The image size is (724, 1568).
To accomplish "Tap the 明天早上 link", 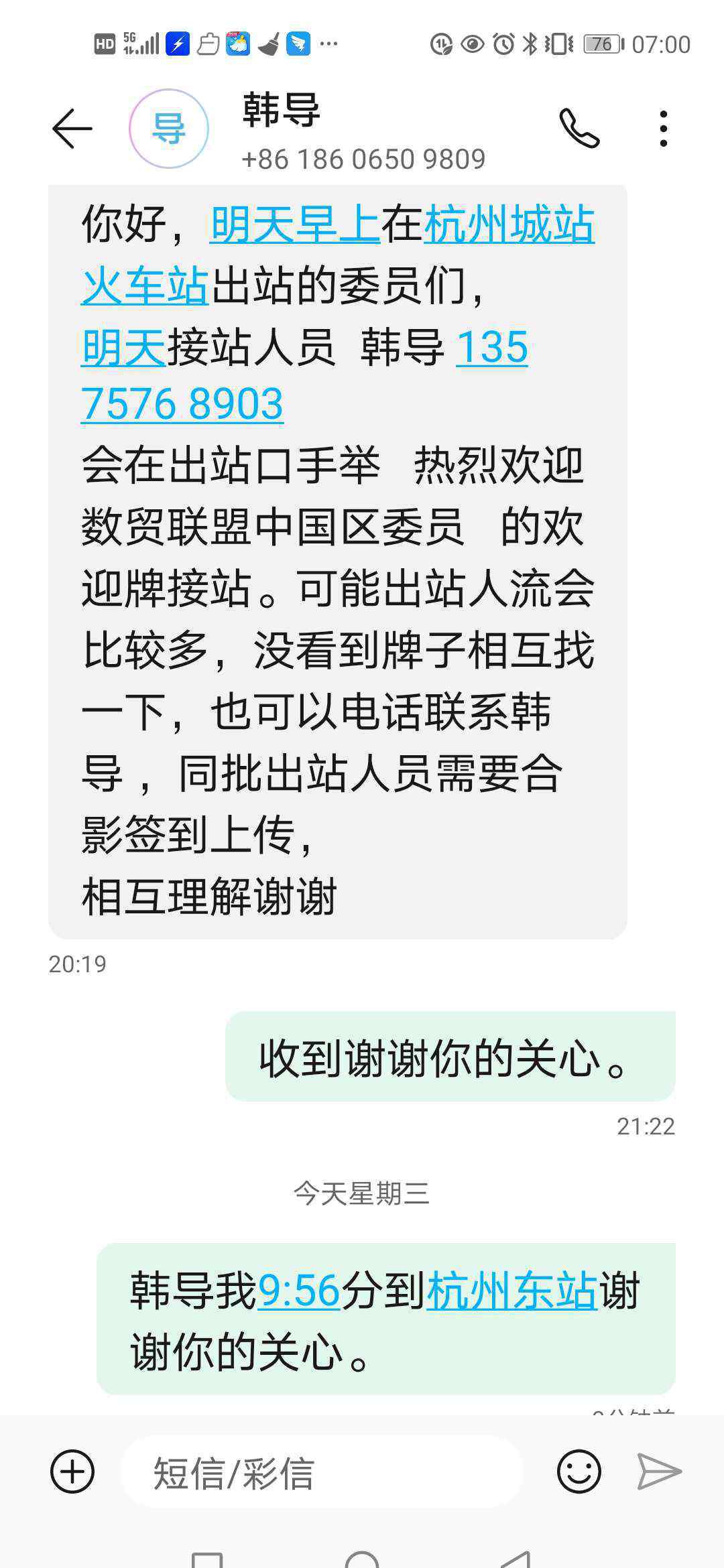I will click(295, 224).
